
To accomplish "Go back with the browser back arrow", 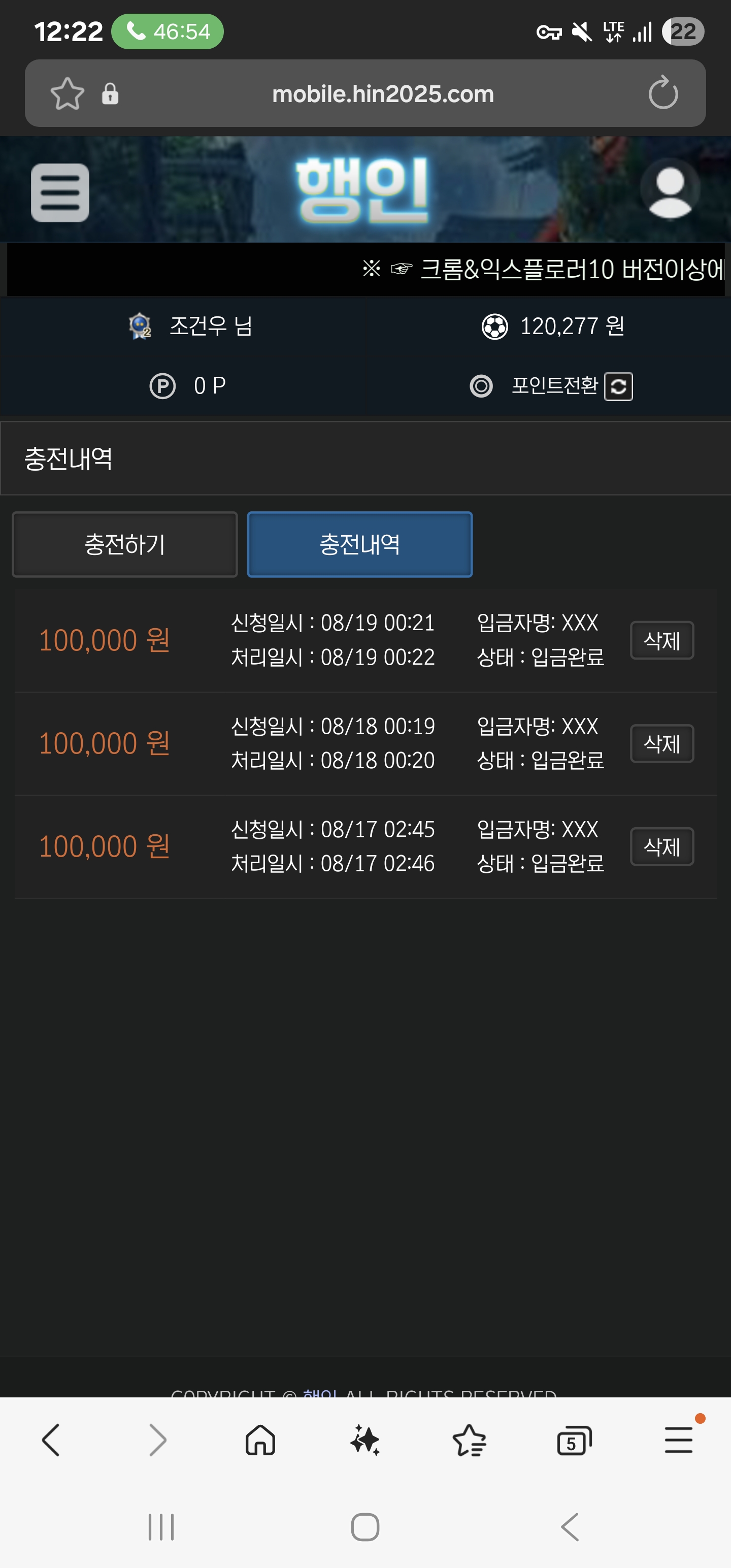I will [x=51, y=1440].
